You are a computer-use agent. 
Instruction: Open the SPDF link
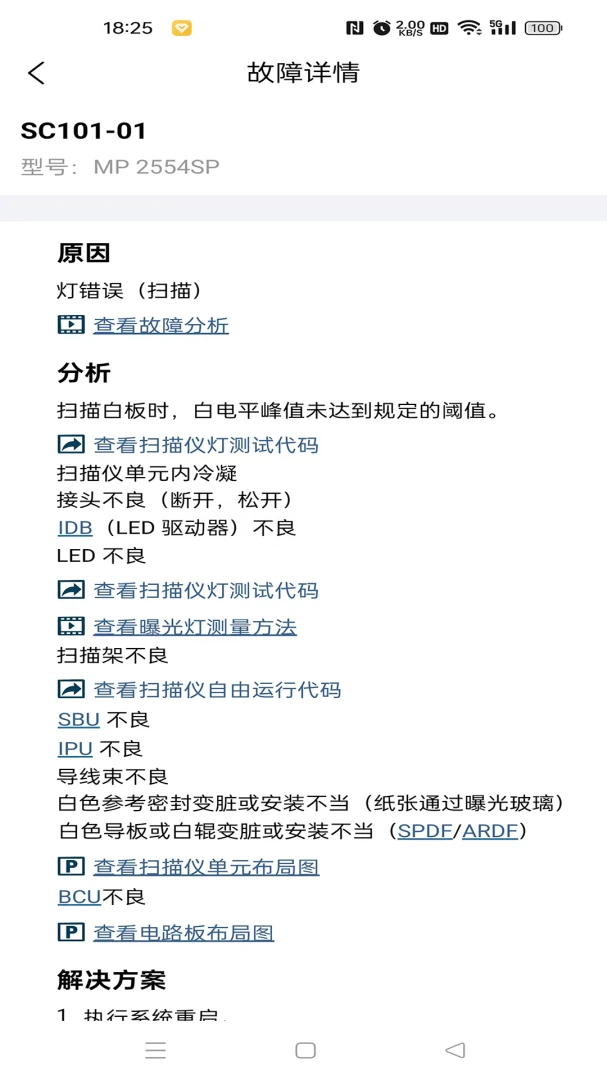[x=425, y=831]
